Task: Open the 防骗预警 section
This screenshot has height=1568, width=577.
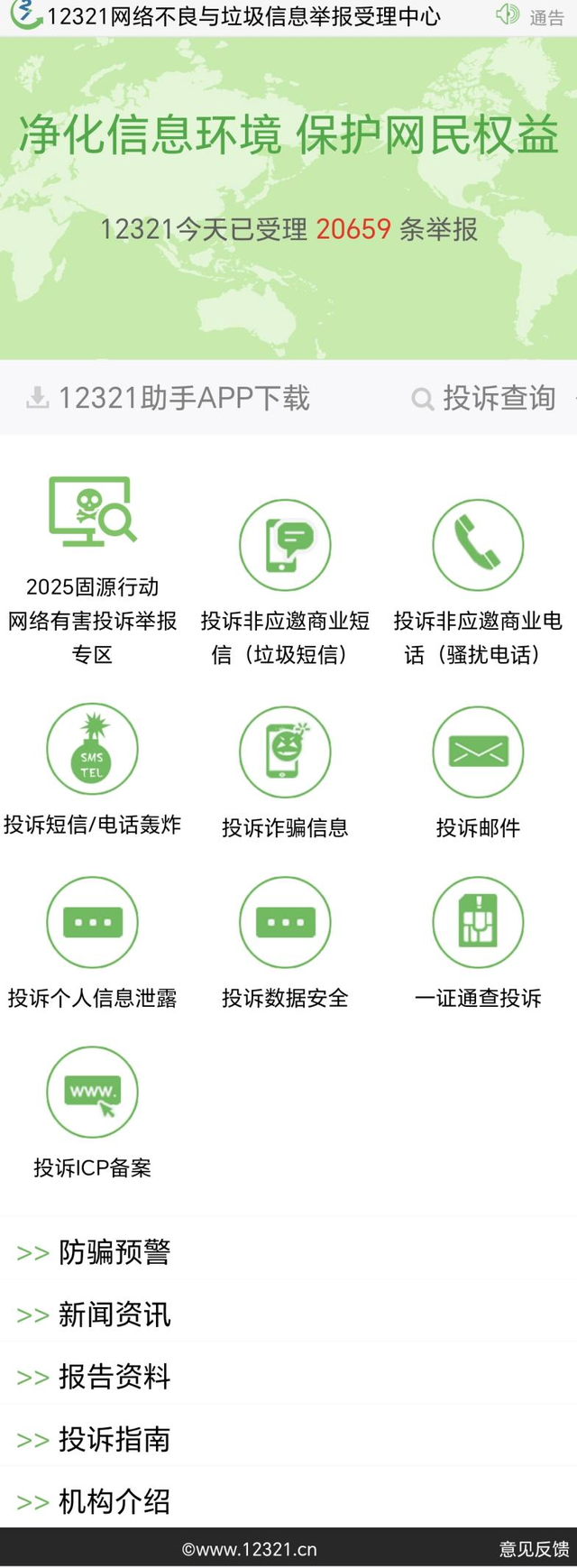Action: (x=114, y=1252)
